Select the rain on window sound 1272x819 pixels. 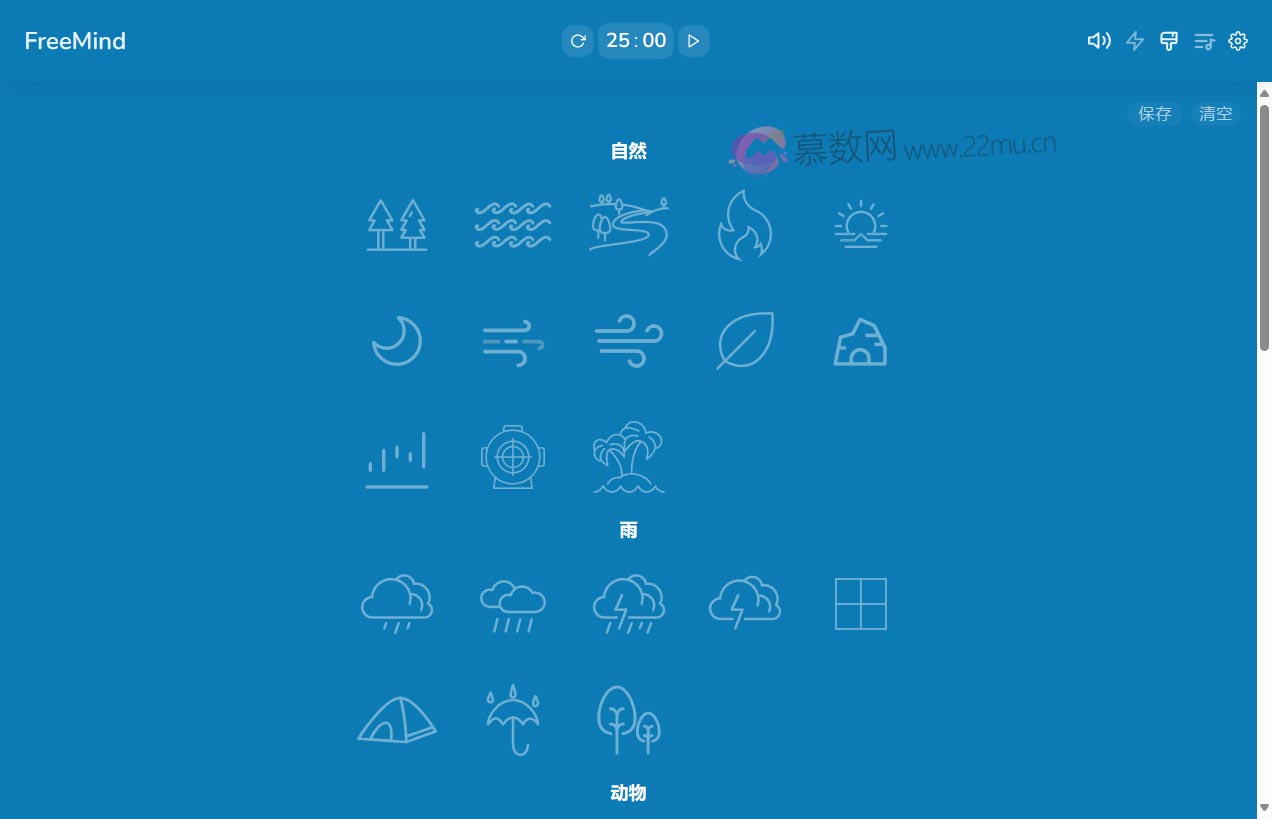pyautogui.click(x=861, y=604)
